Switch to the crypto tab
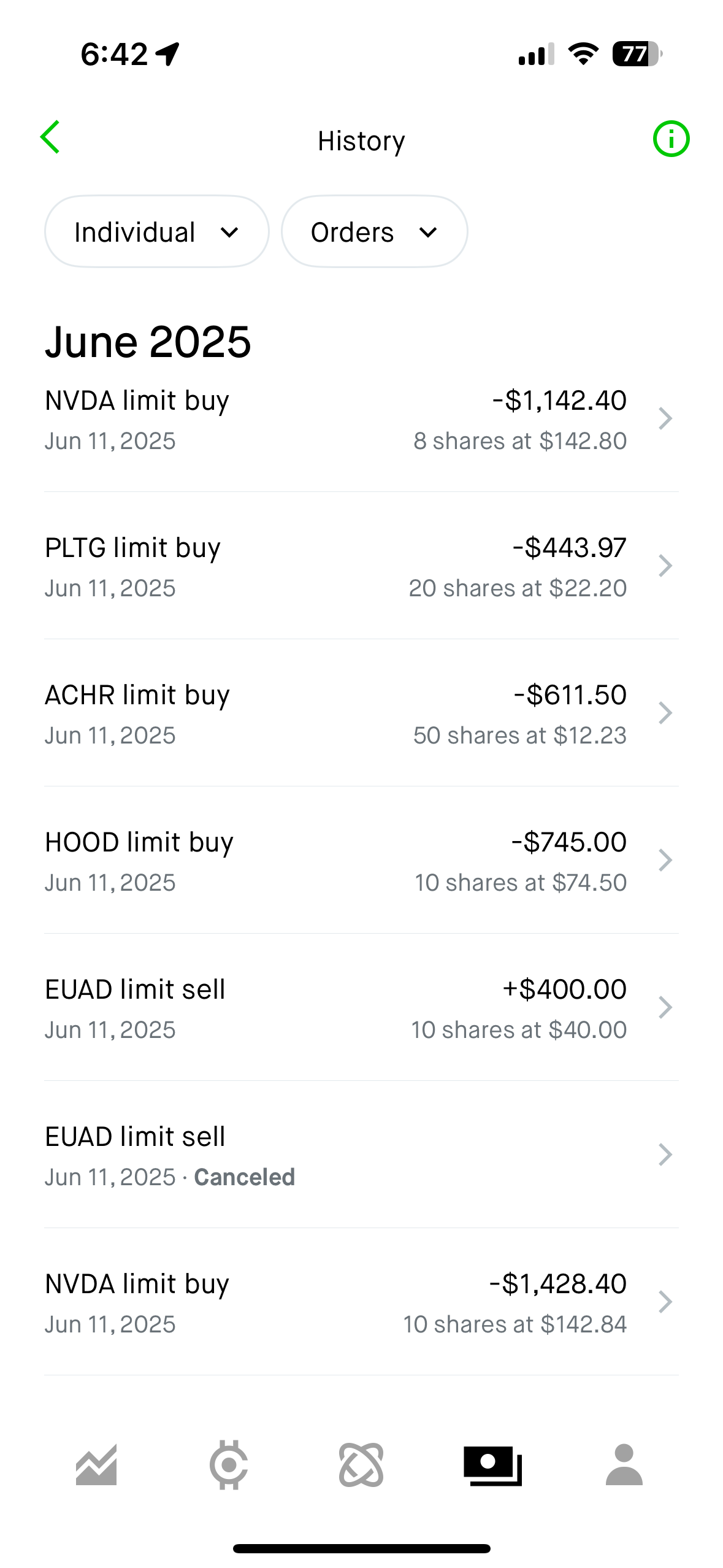The height and width of the screenshot is (1568, 723). (229, 1465)
